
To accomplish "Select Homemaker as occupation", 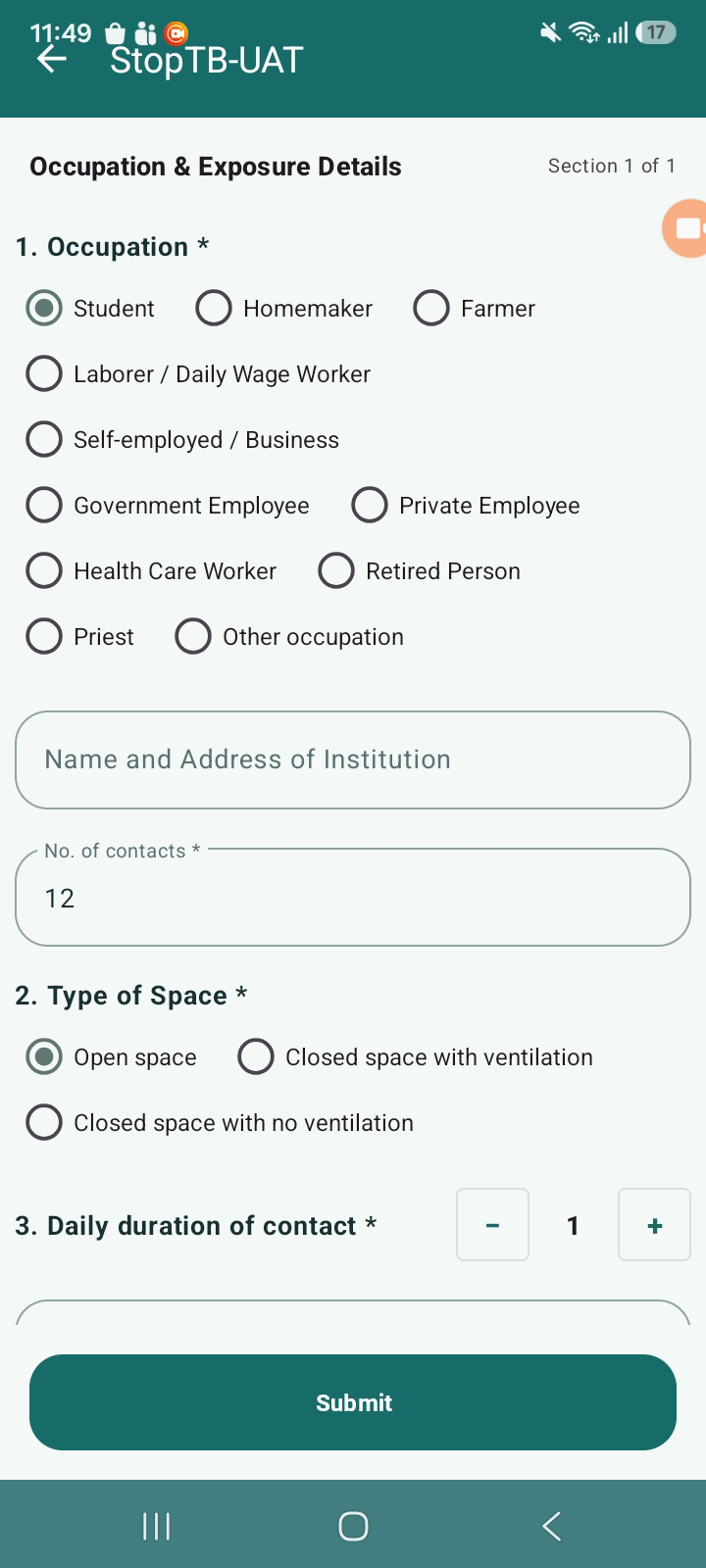I will [284, 308].
